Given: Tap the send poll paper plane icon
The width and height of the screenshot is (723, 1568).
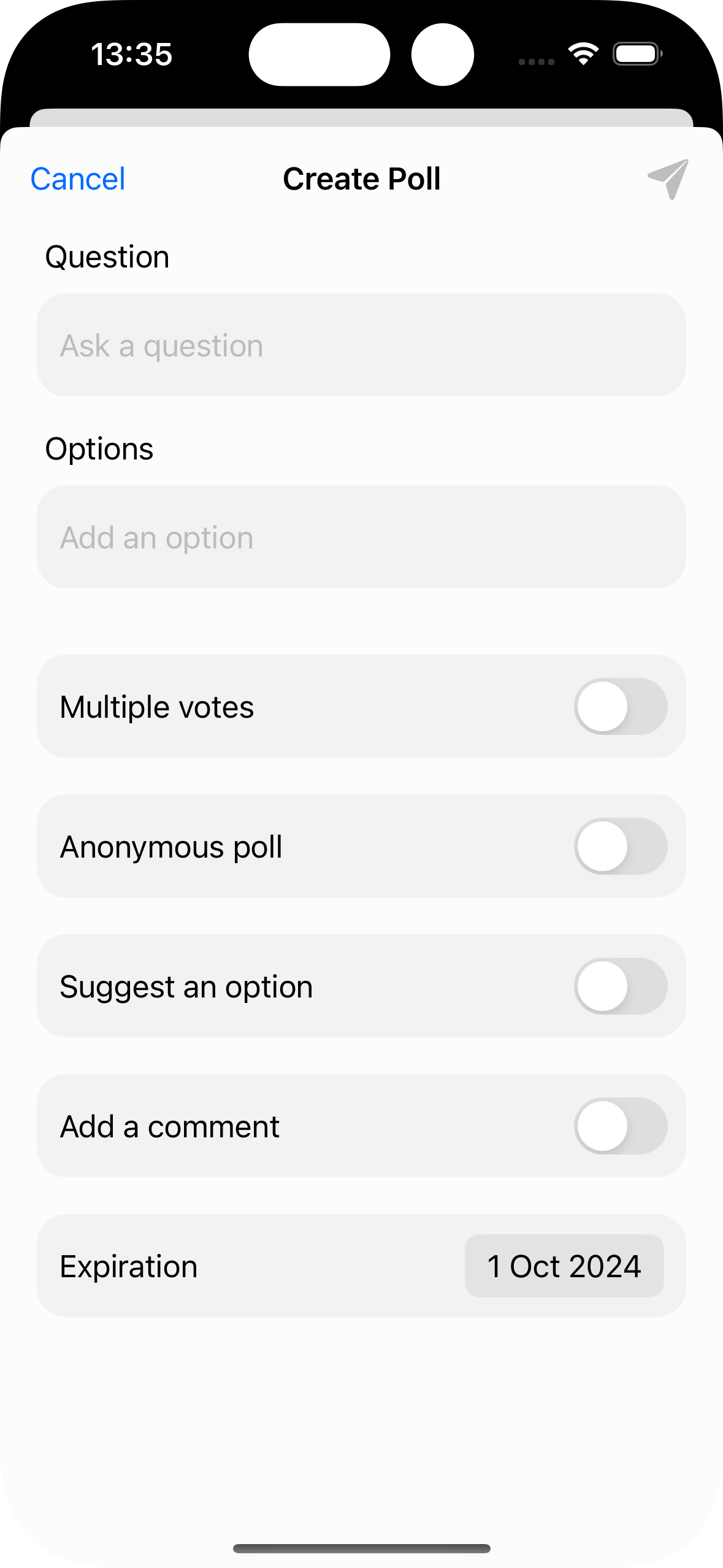Looking at the screenshot, I should [x=668, y=179].
